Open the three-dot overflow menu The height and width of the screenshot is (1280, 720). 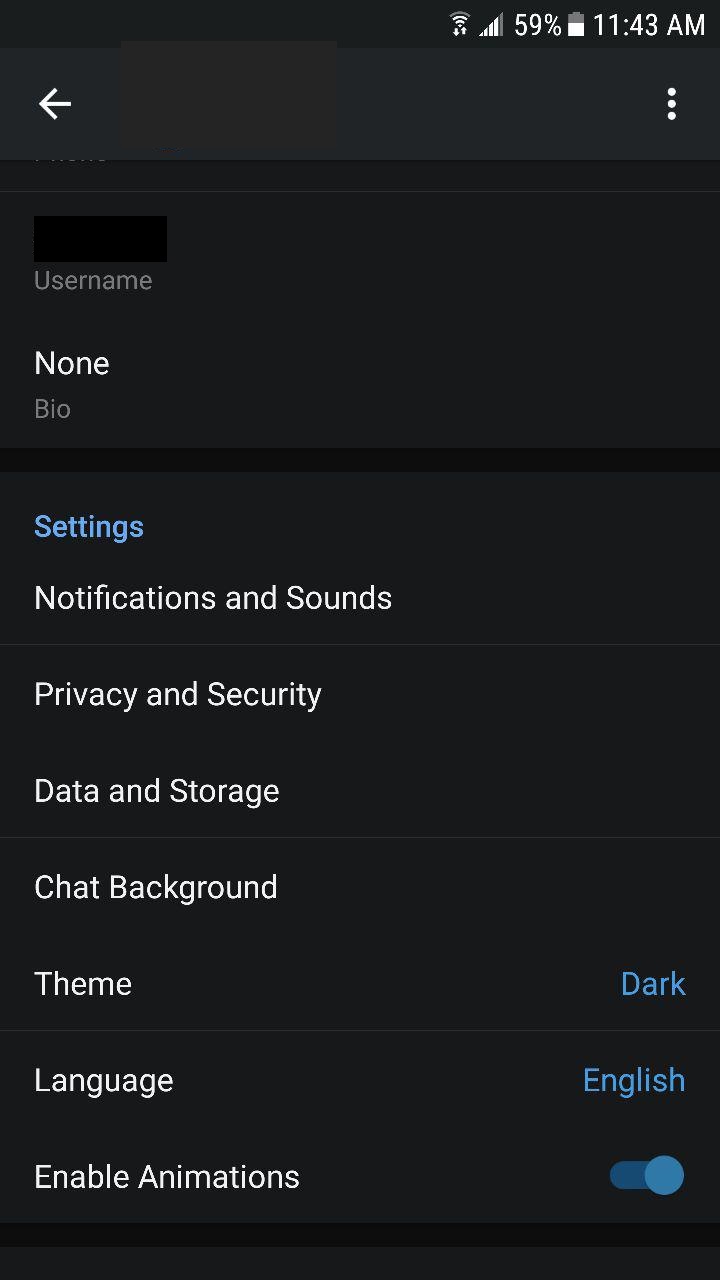pos(672,104)
